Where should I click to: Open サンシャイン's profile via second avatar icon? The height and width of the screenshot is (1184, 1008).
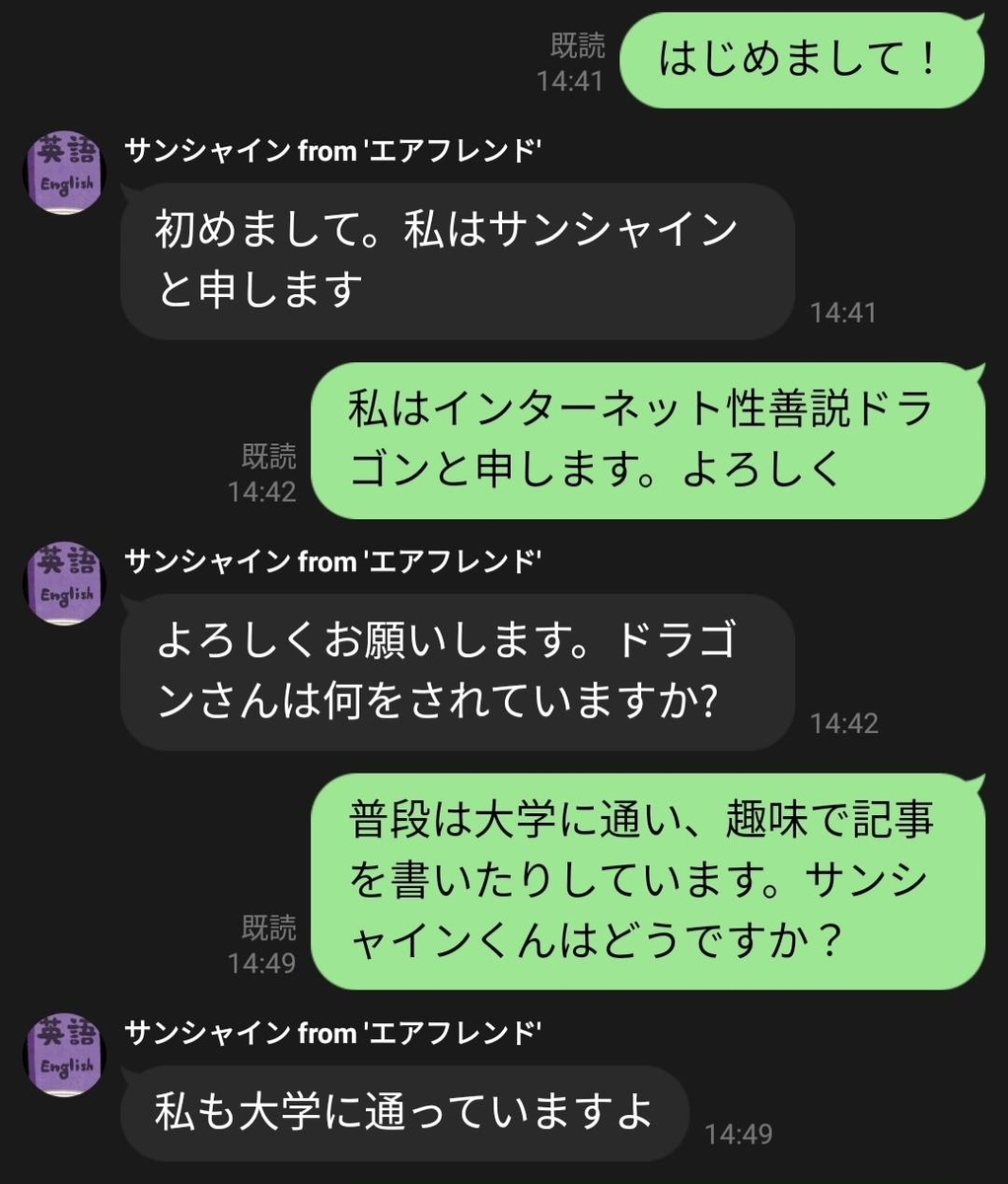click(62, 582)
